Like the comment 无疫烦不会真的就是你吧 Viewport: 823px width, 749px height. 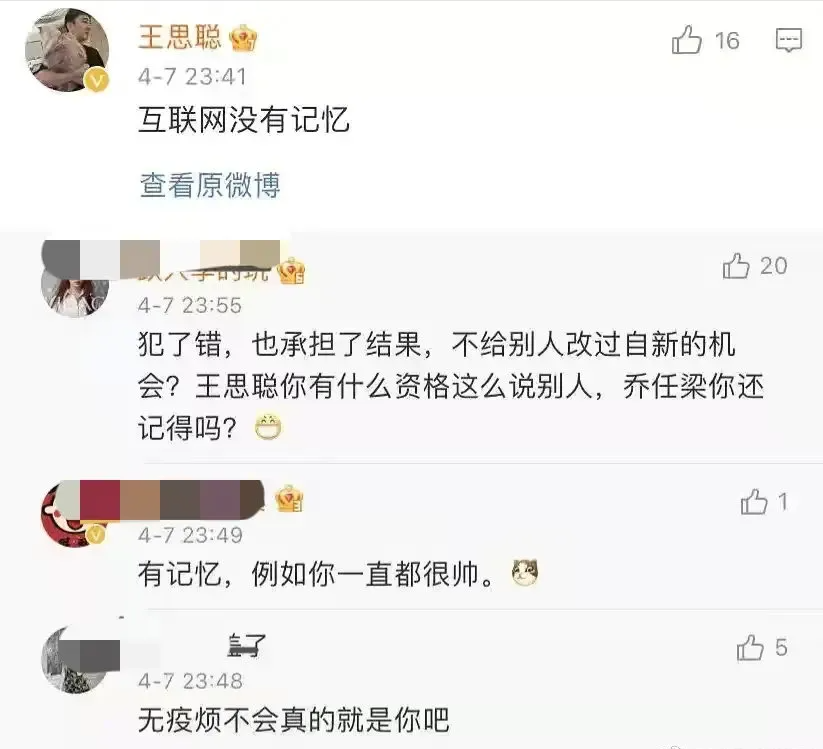click(x=751, y=648)
